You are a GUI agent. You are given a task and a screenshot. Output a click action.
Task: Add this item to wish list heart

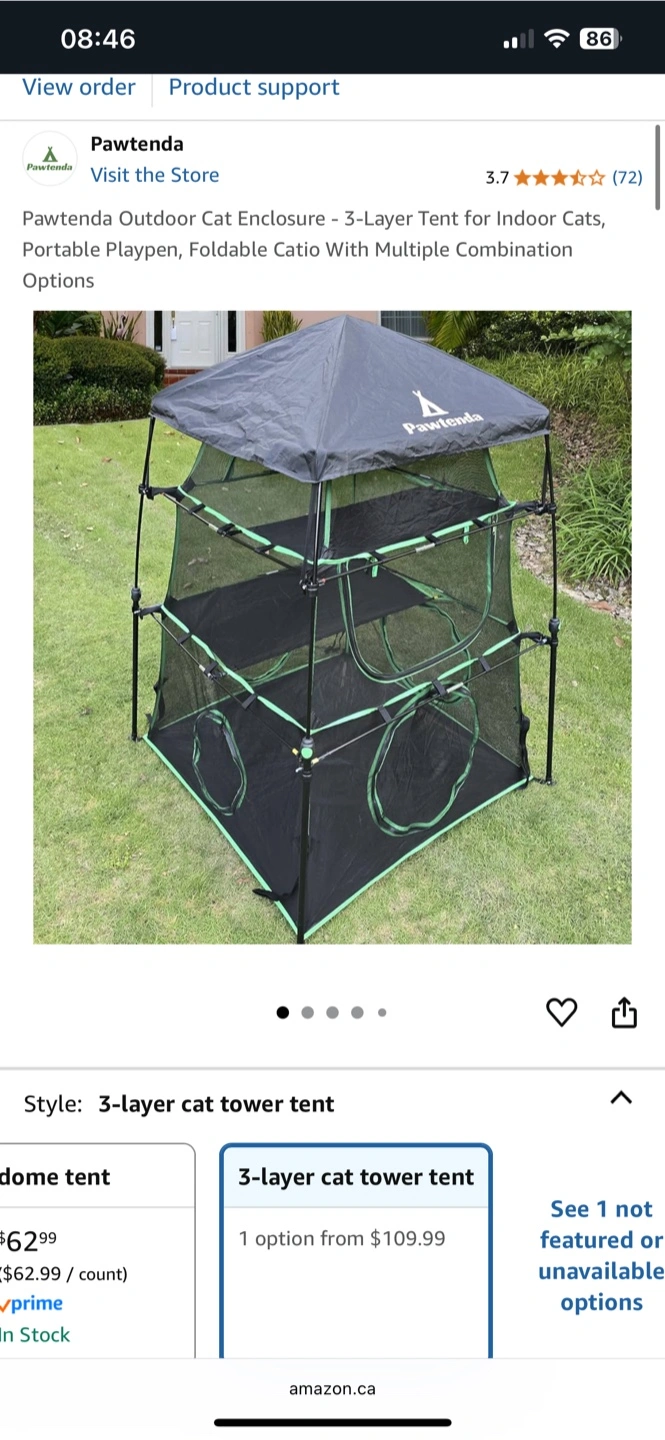coord(562,1012)
